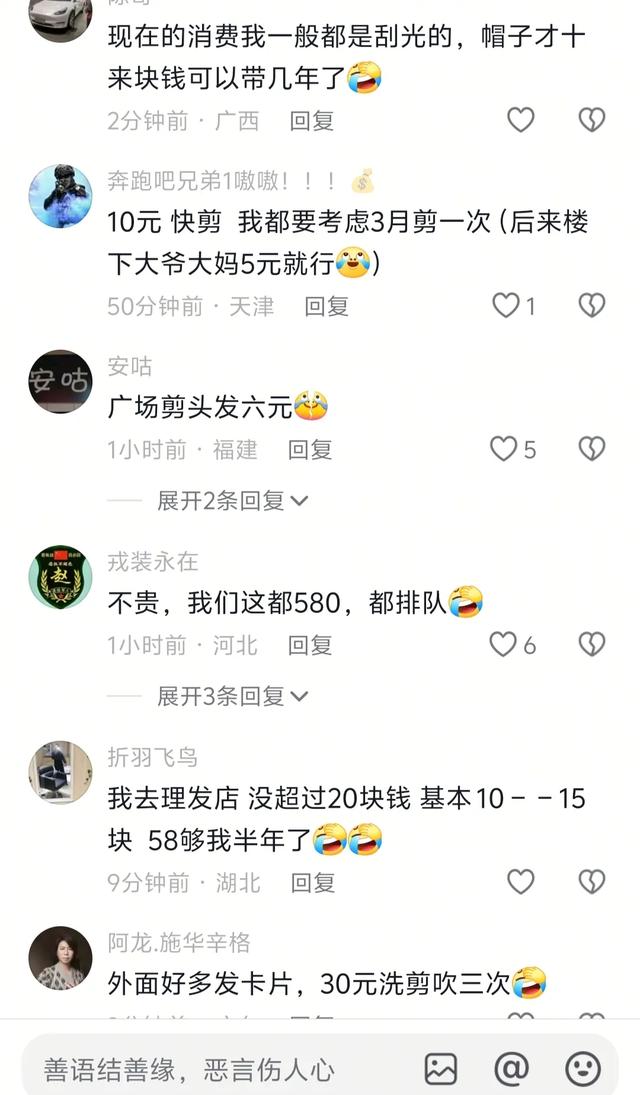Like the comment by 安咕
Viewport: 640px width, 1095px height.
tap(504, 449)
